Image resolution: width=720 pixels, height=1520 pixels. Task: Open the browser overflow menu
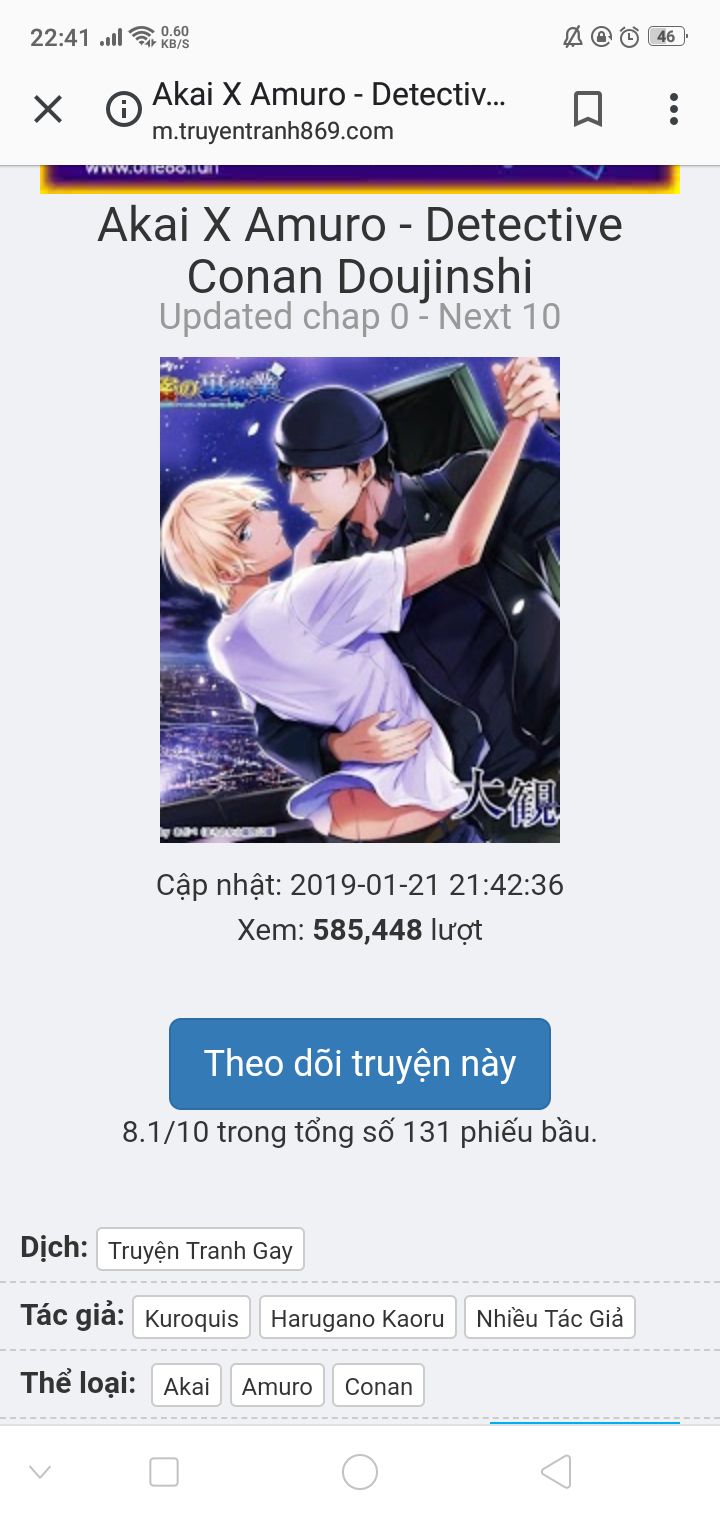(x=674, y=109)
